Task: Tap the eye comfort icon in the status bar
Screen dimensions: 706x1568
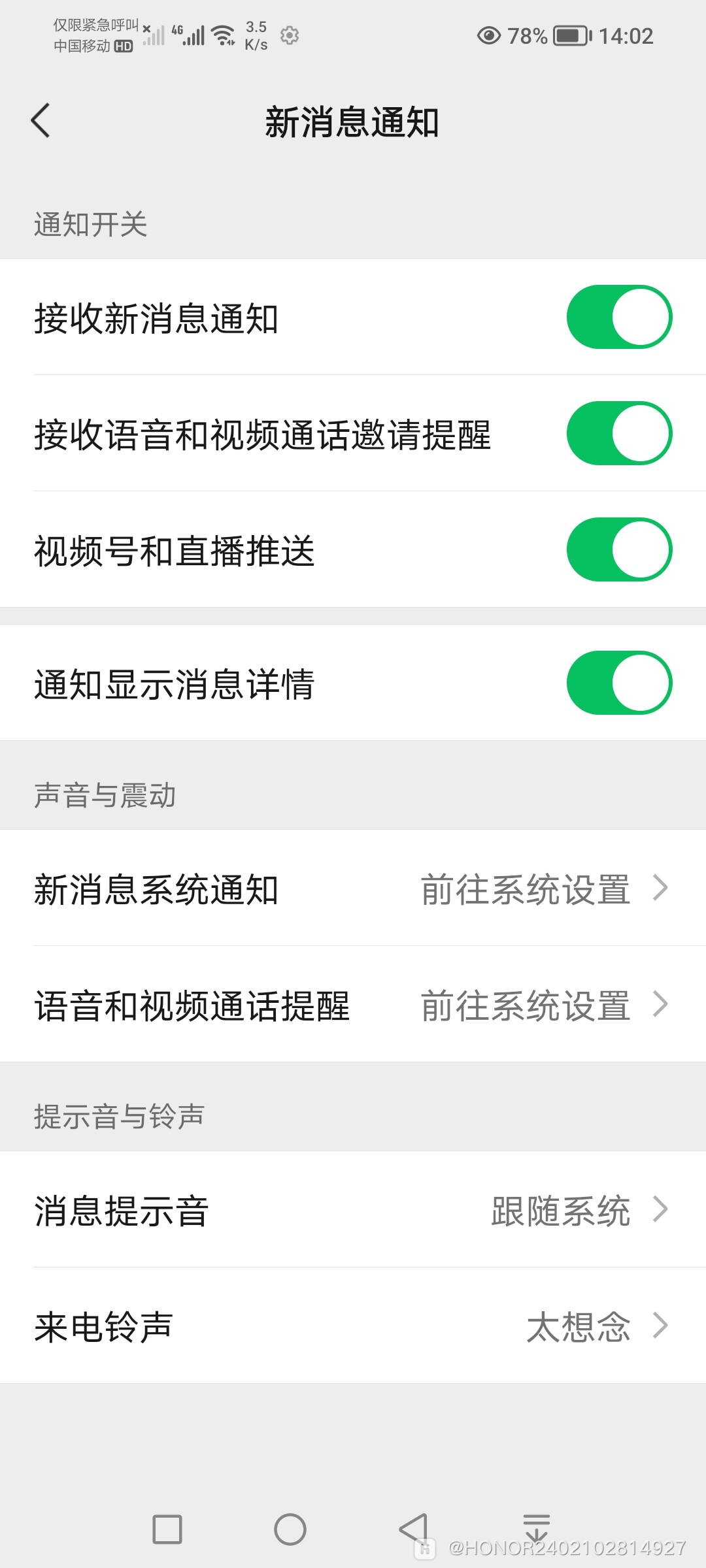Action: pos(489,36)
